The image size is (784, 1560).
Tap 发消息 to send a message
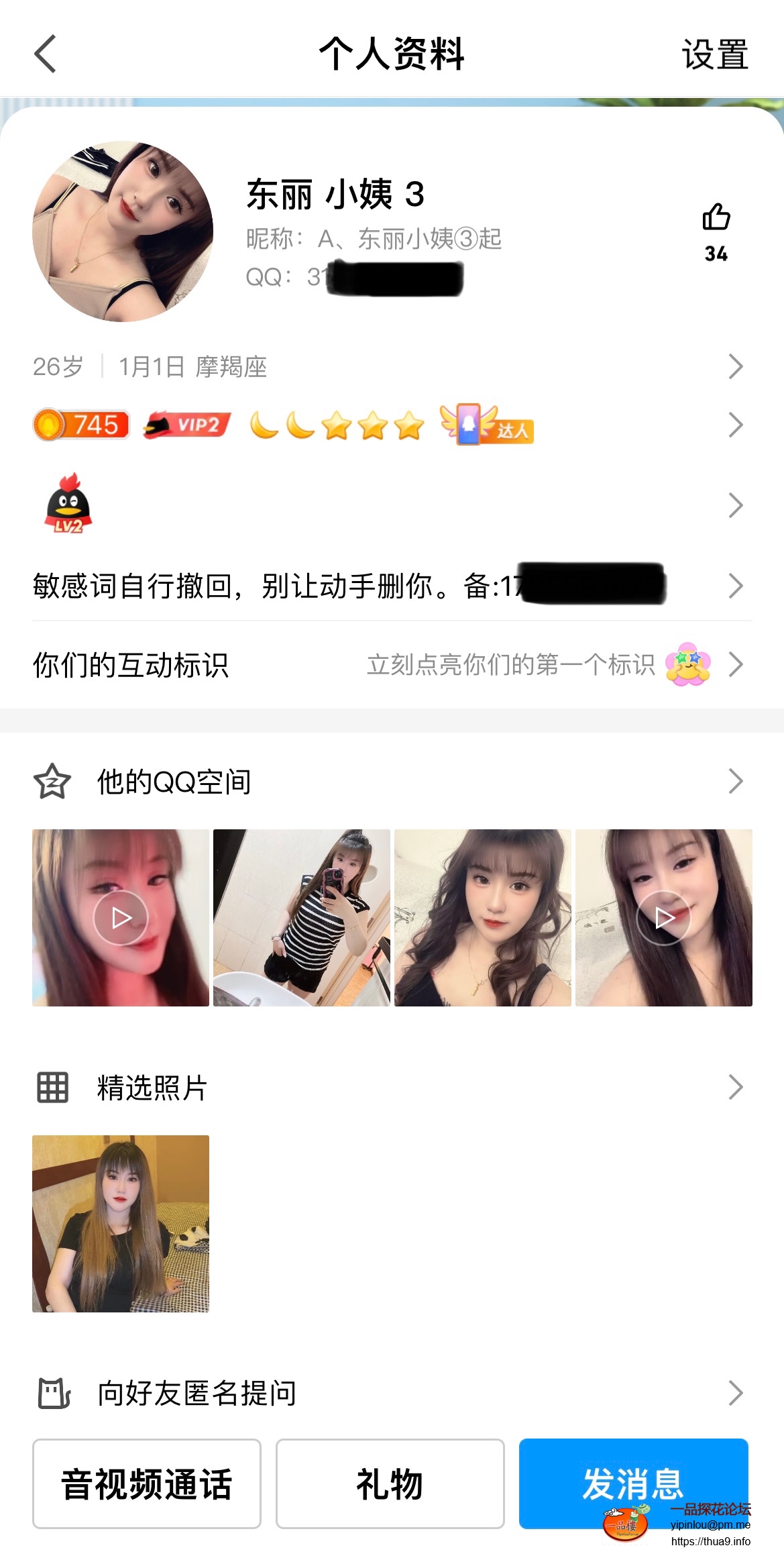[x=633, y=1484]
